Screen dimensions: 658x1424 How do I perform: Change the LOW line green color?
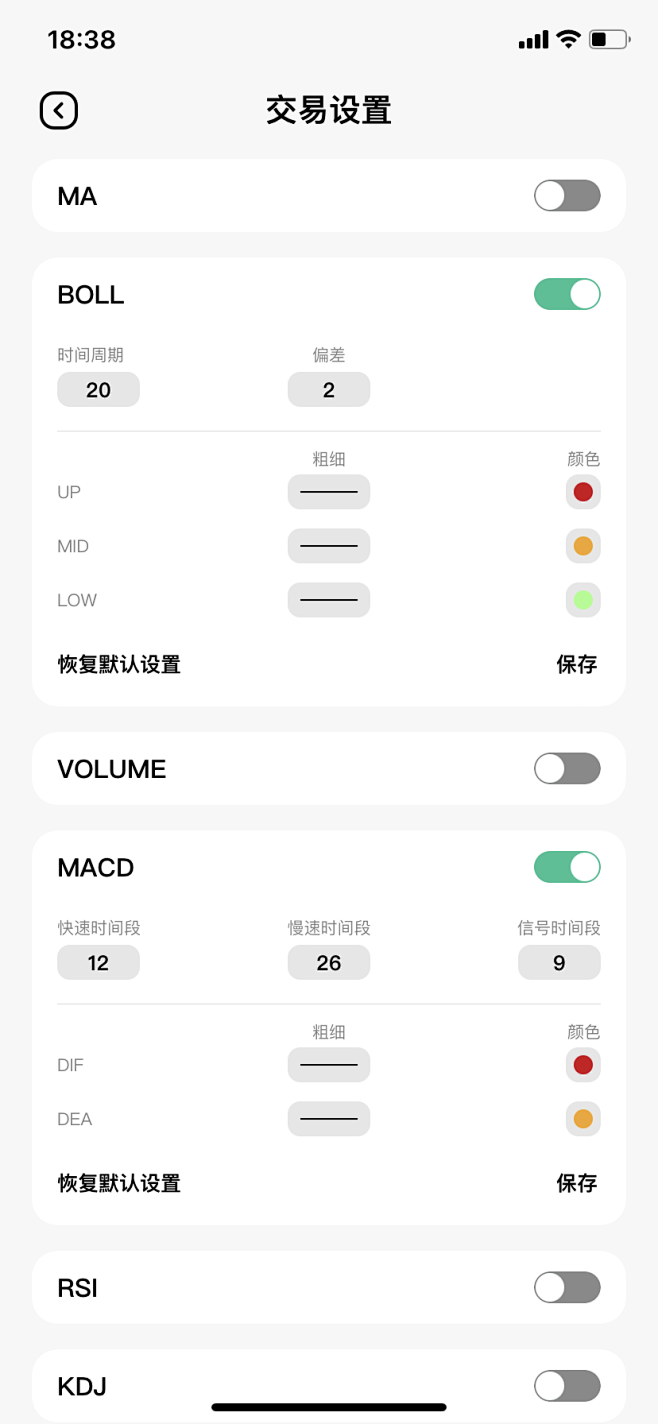pos(583,600)
